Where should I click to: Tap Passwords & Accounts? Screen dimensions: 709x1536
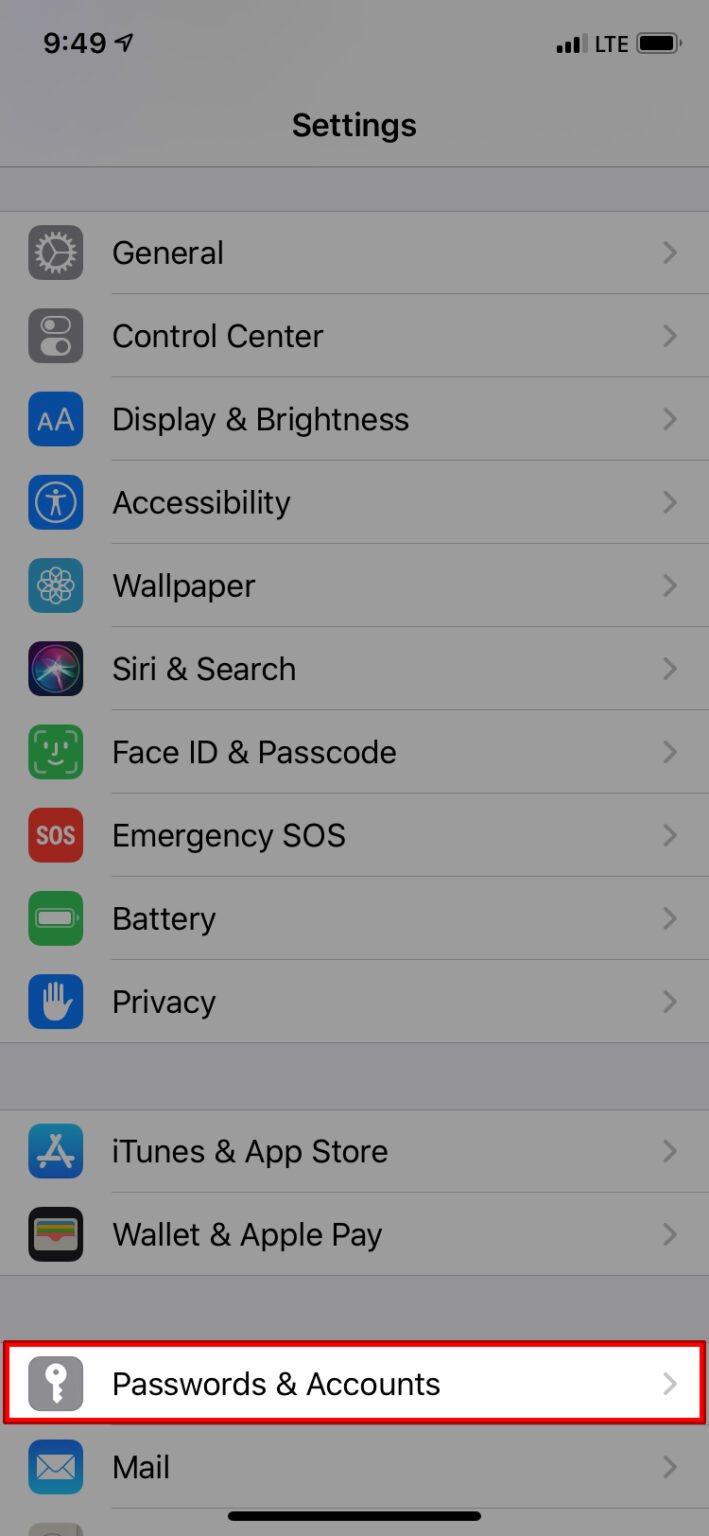click(354, 1384)
